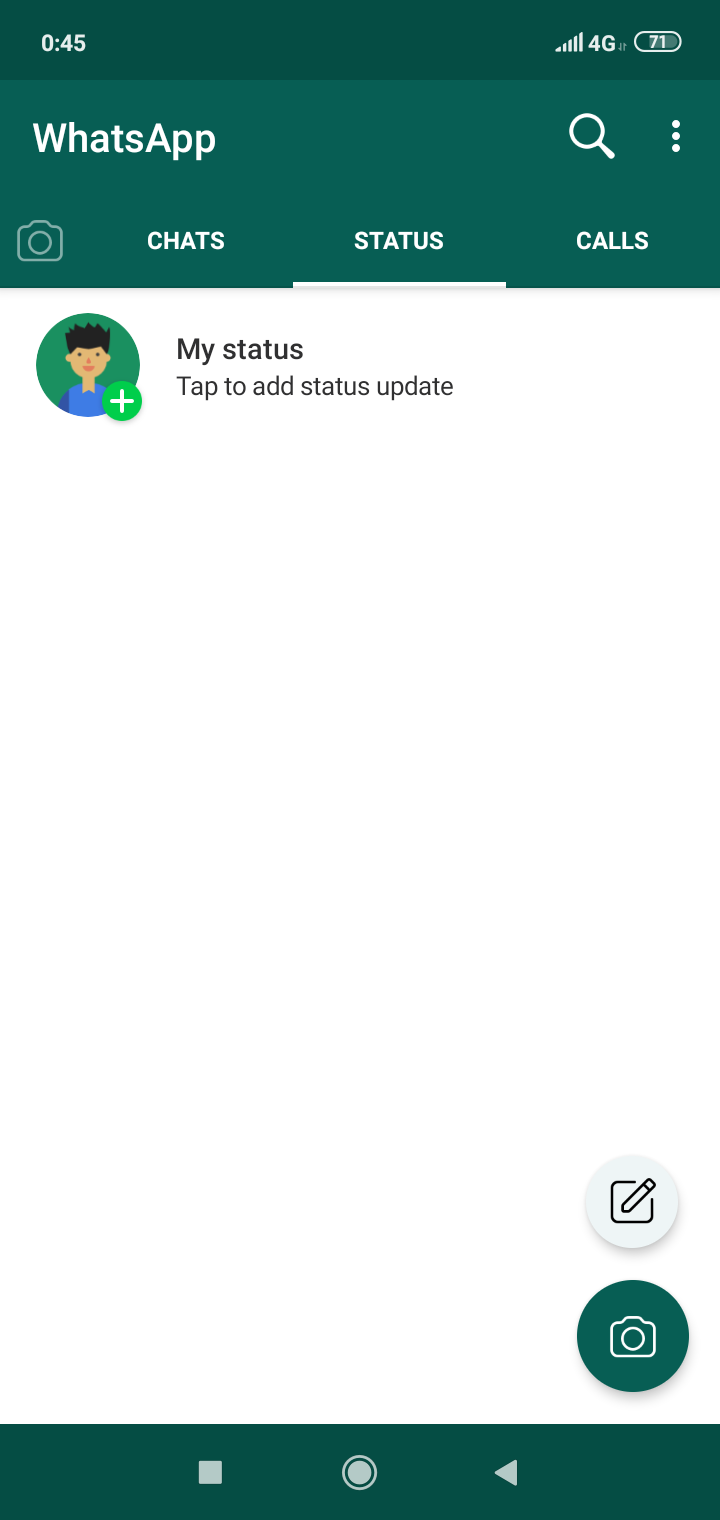Switch to the CHATS tab
This screenshot has height=1520, width=720.
point(186,241)
